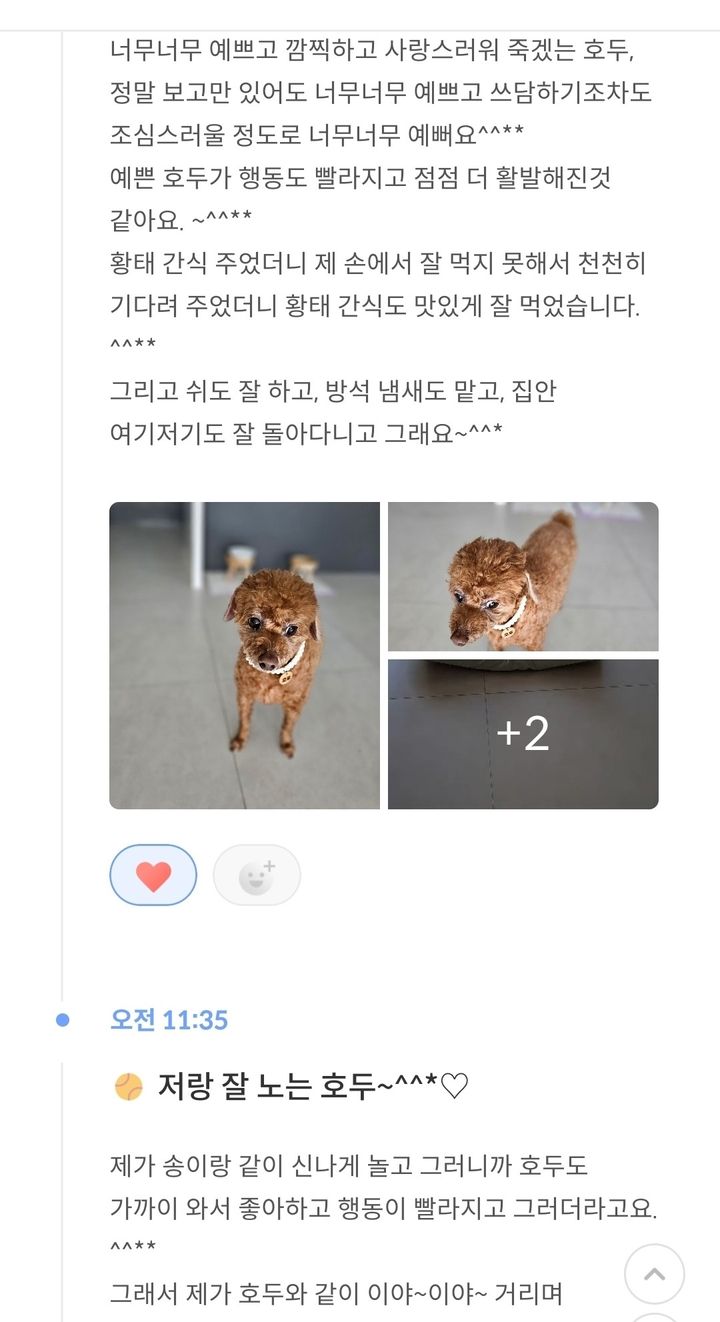View the close-up poodle photo with pearl collar
This screenshot has width=720, height=1322.
tap(523, 576)
